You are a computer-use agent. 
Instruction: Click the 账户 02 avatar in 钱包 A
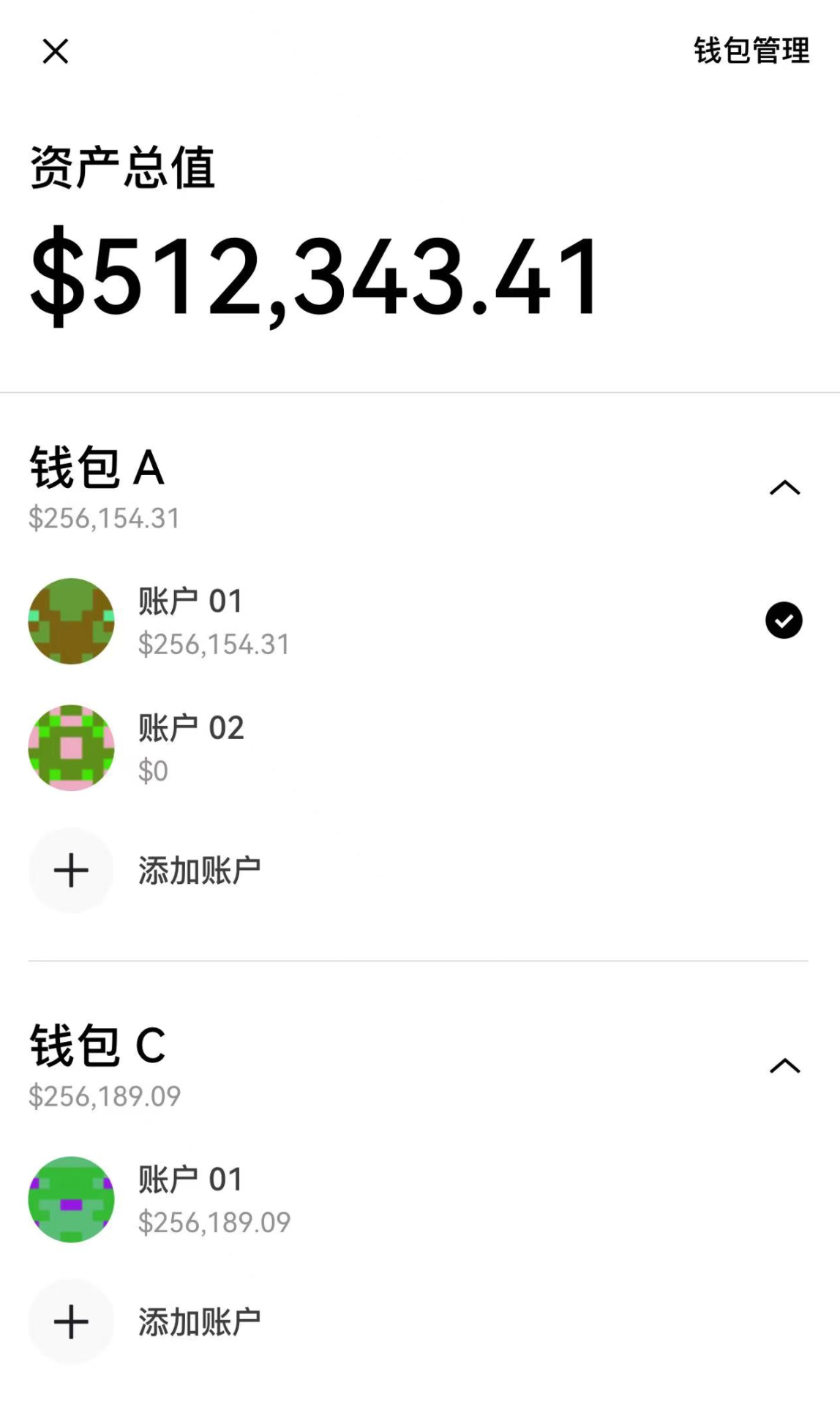pos(71,748)
